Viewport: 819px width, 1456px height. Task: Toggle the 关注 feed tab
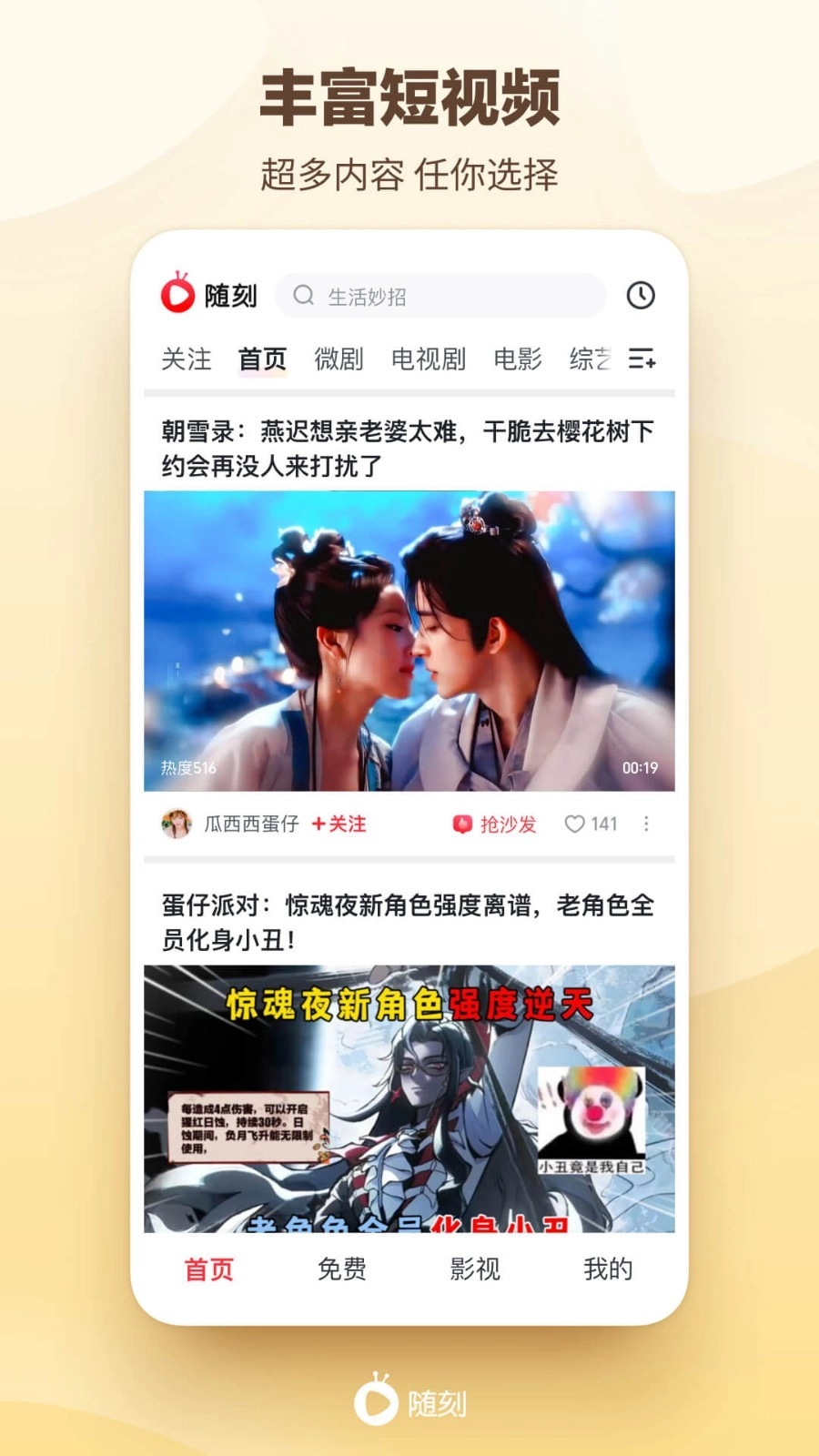185,359
